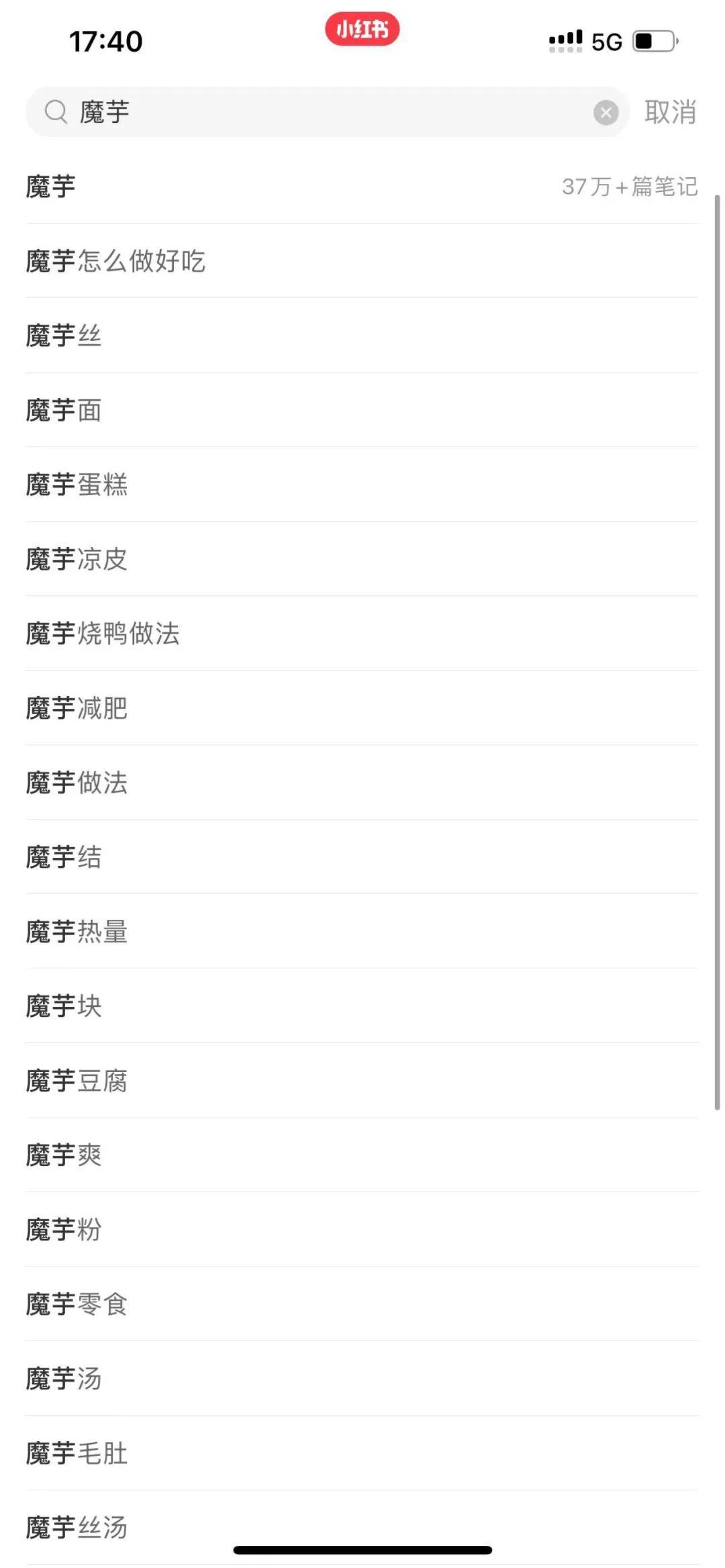This screenshot has height=1568, width=725.
Task: Select the 魔芋零食 suggestion
Action: pos(362,1304)
